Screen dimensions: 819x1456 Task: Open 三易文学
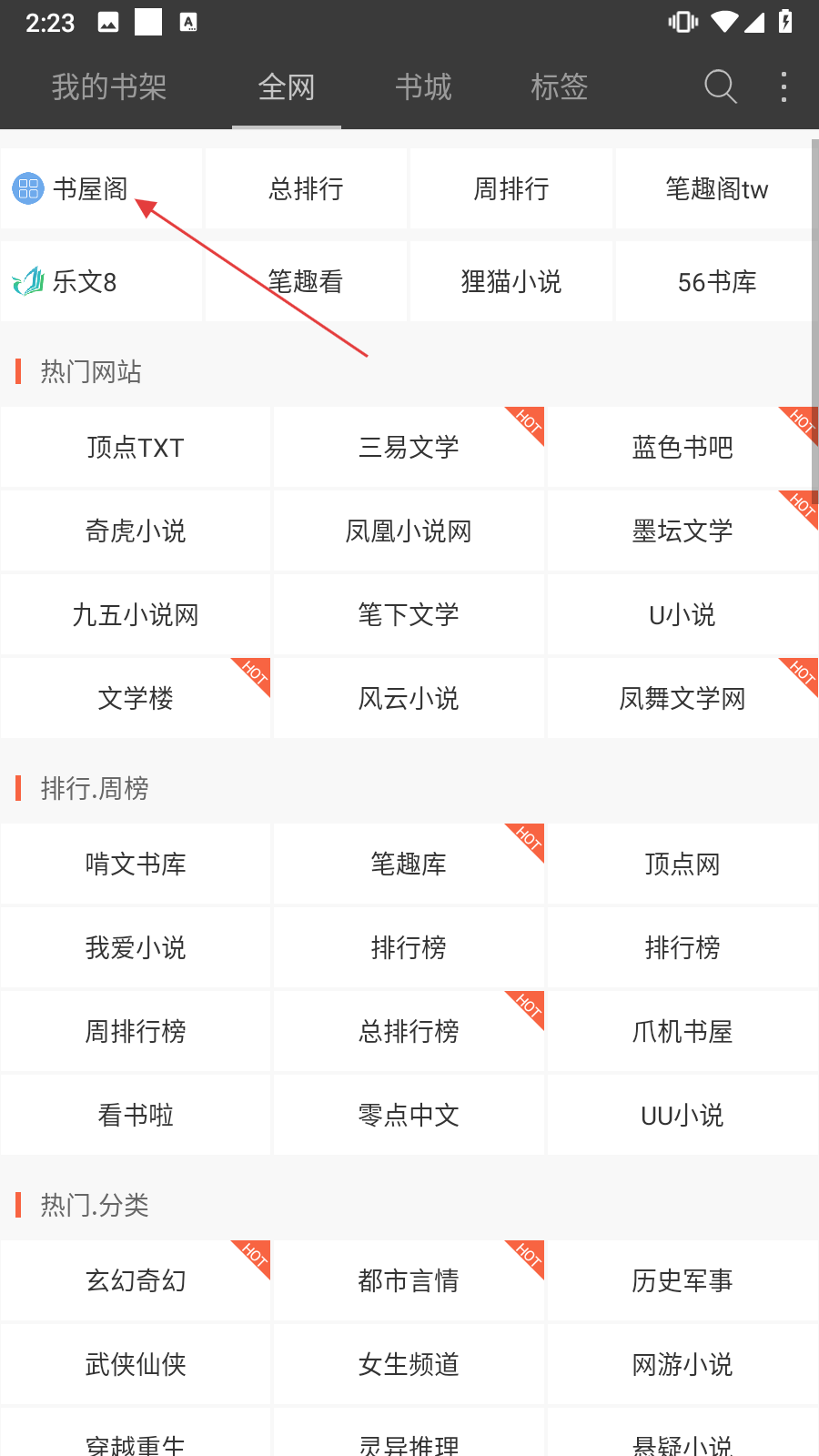coord(409,447)
